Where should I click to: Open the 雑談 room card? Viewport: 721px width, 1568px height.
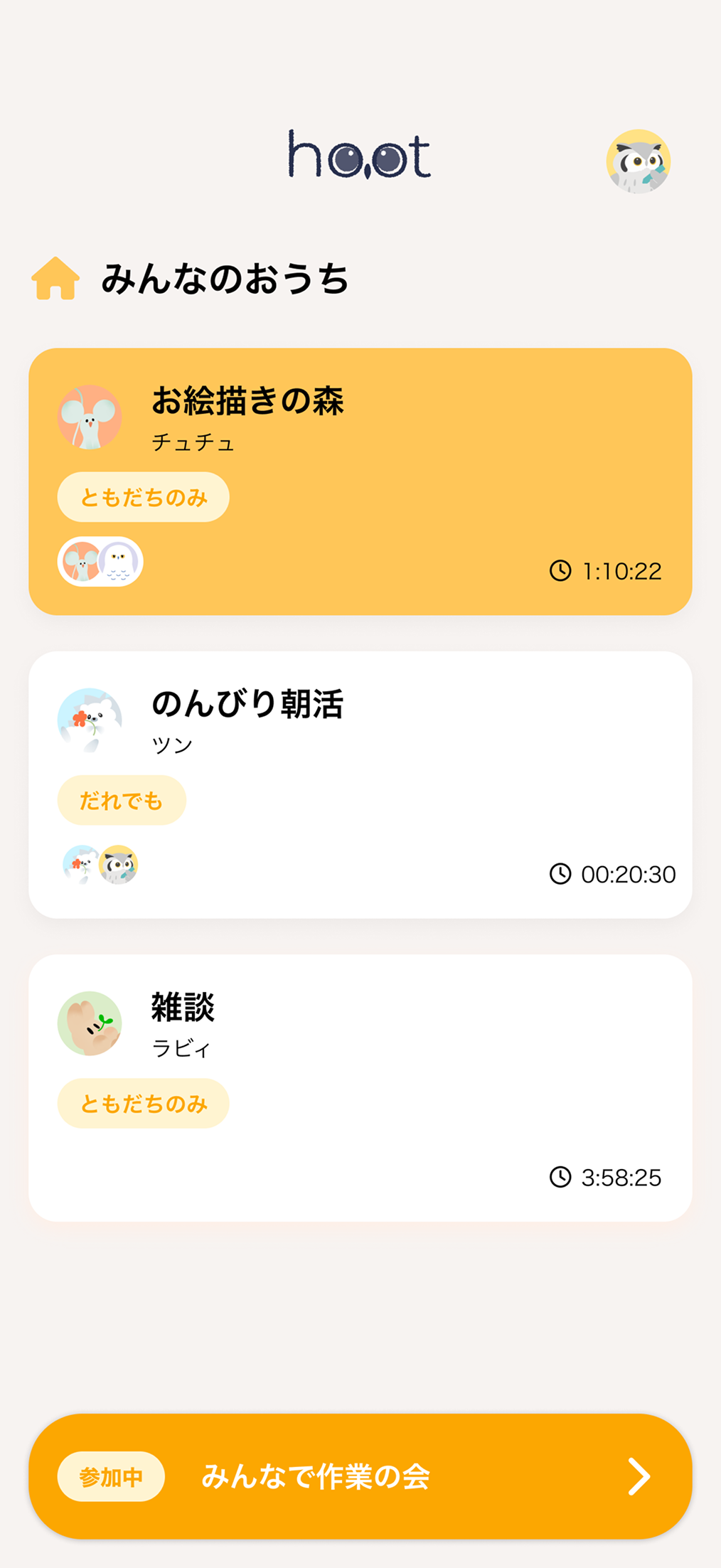pyautogui.click(x=360, y=1088)
